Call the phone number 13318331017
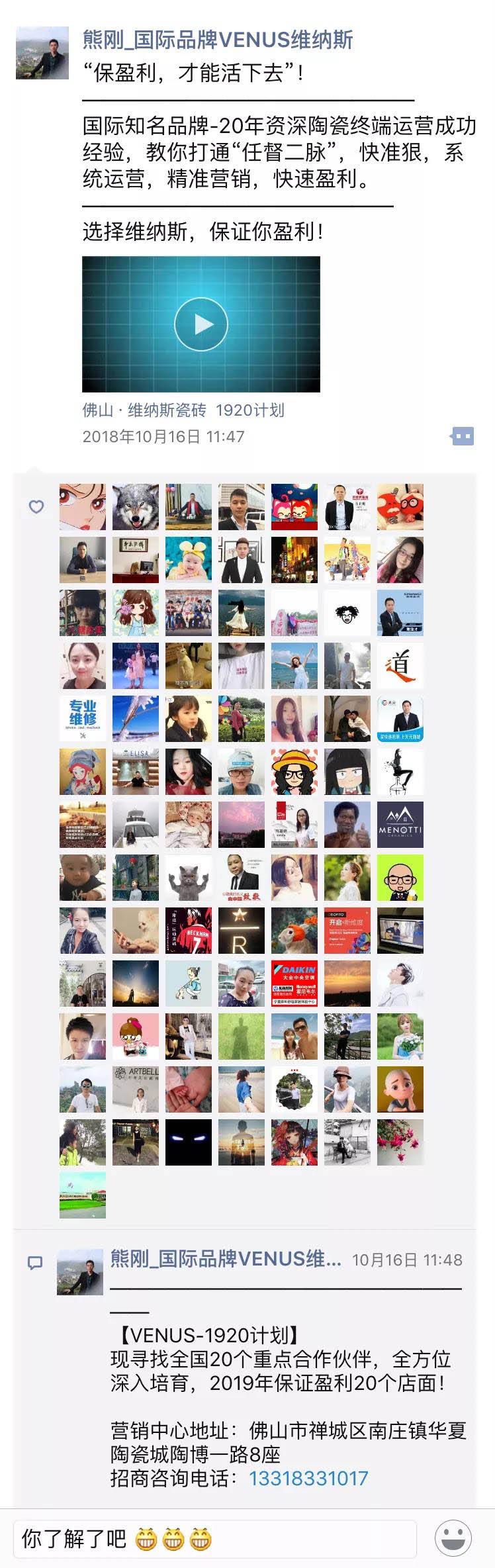 (x=308, y=1479)
